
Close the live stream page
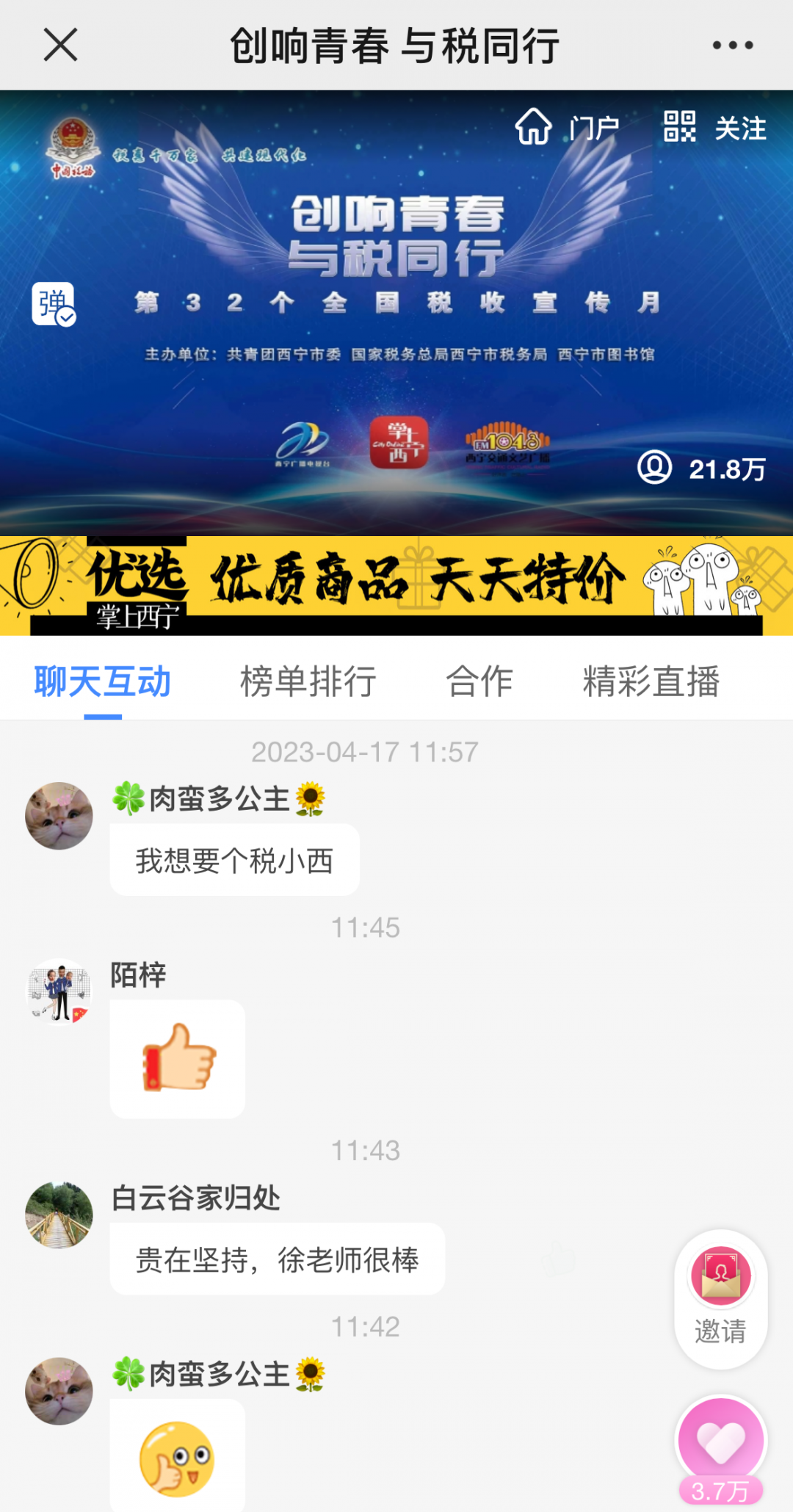60,46
